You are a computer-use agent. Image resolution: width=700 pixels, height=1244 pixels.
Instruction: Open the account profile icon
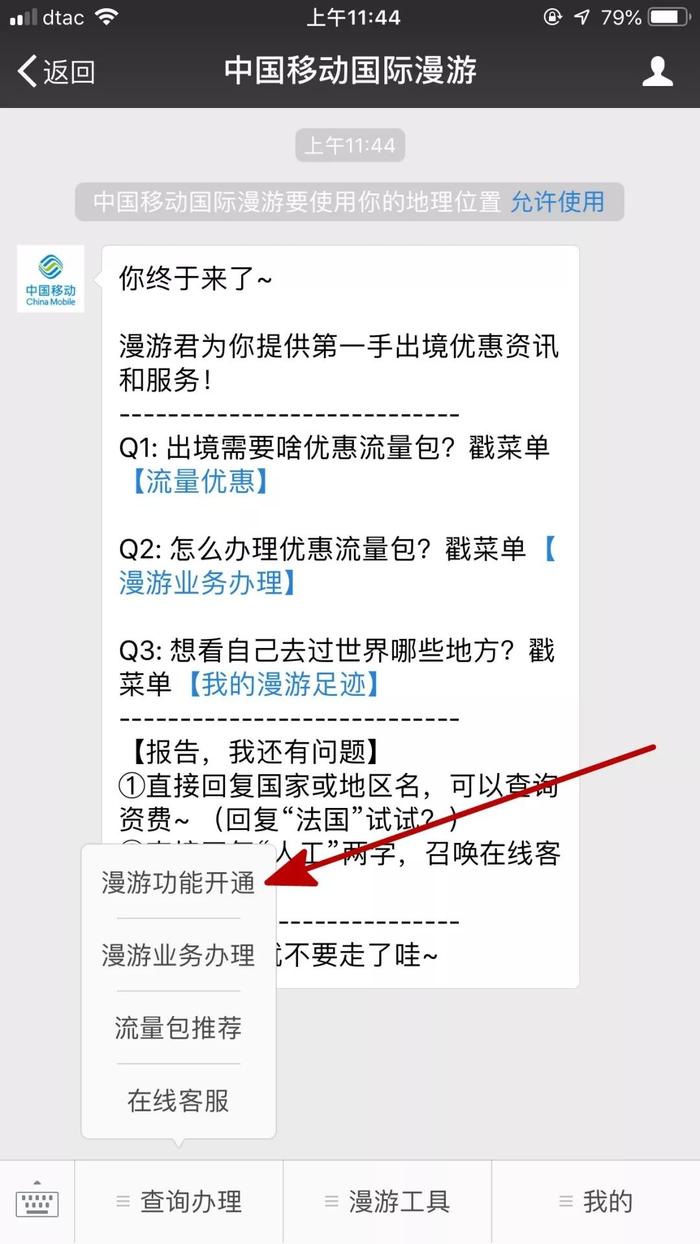[x=657, y=71]
